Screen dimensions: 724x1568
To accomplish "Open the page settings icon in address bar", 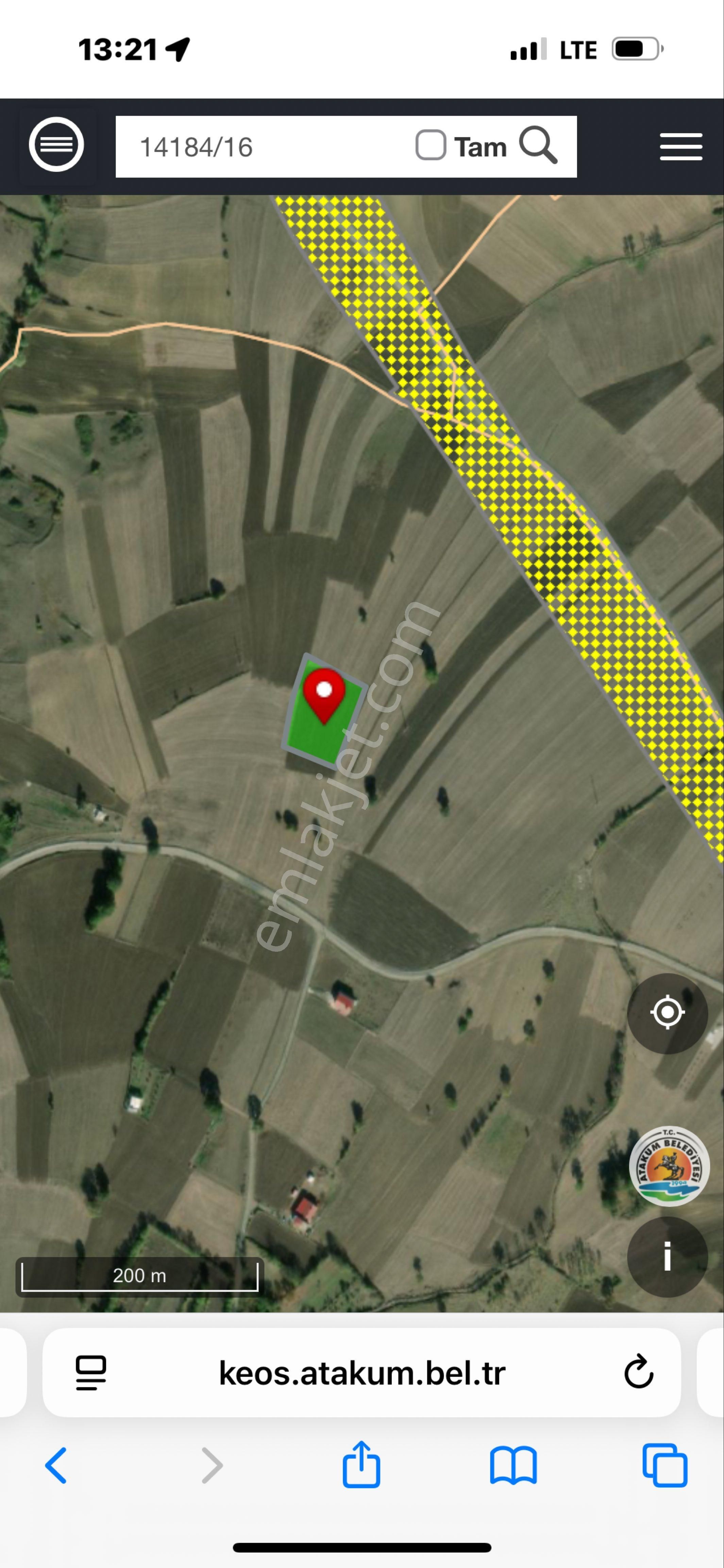I will click(x=91, y=1373).
